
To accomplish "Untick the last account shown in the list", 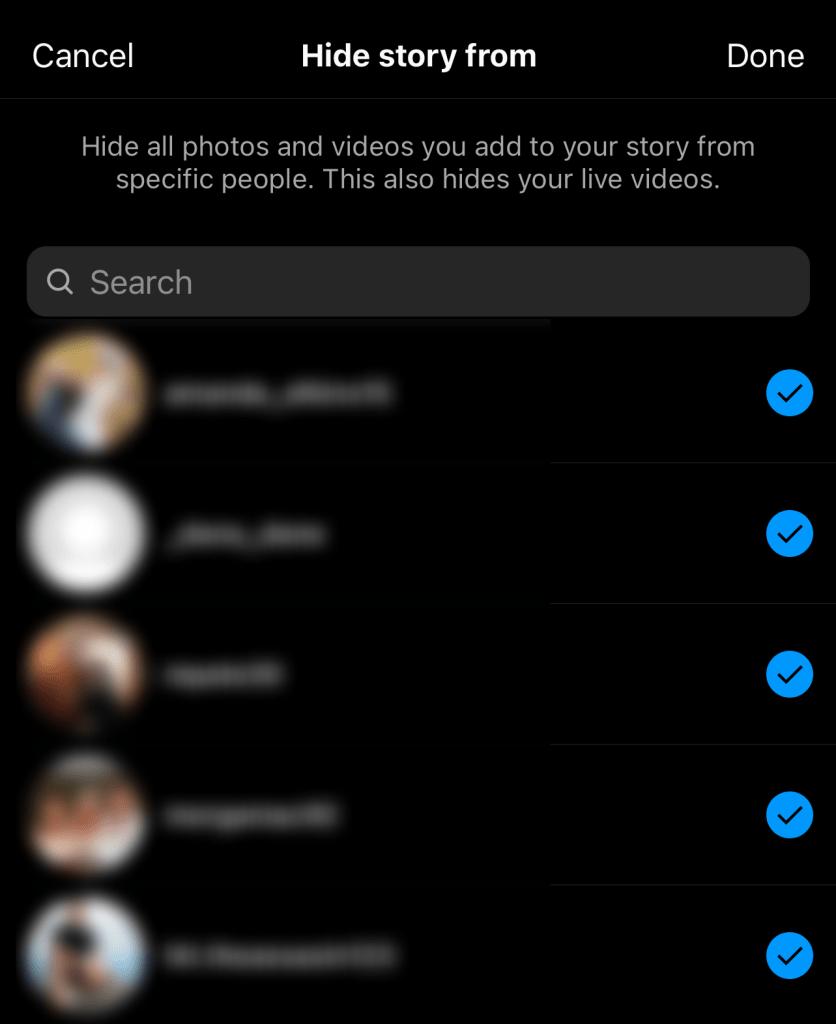I will pyautogui.click(x=789, y=957).
